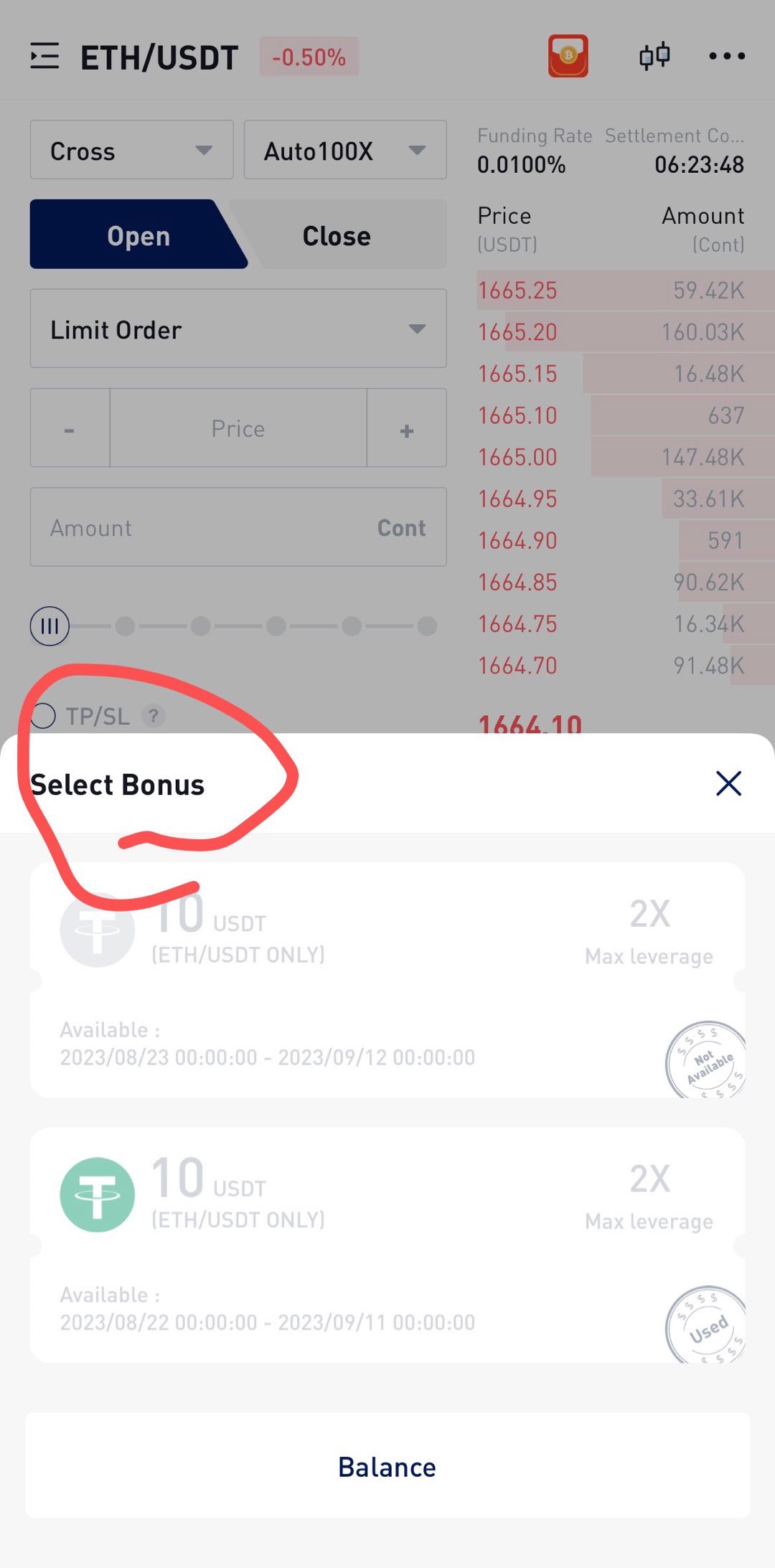Choose the Balance option

(x=387, y=1467)
